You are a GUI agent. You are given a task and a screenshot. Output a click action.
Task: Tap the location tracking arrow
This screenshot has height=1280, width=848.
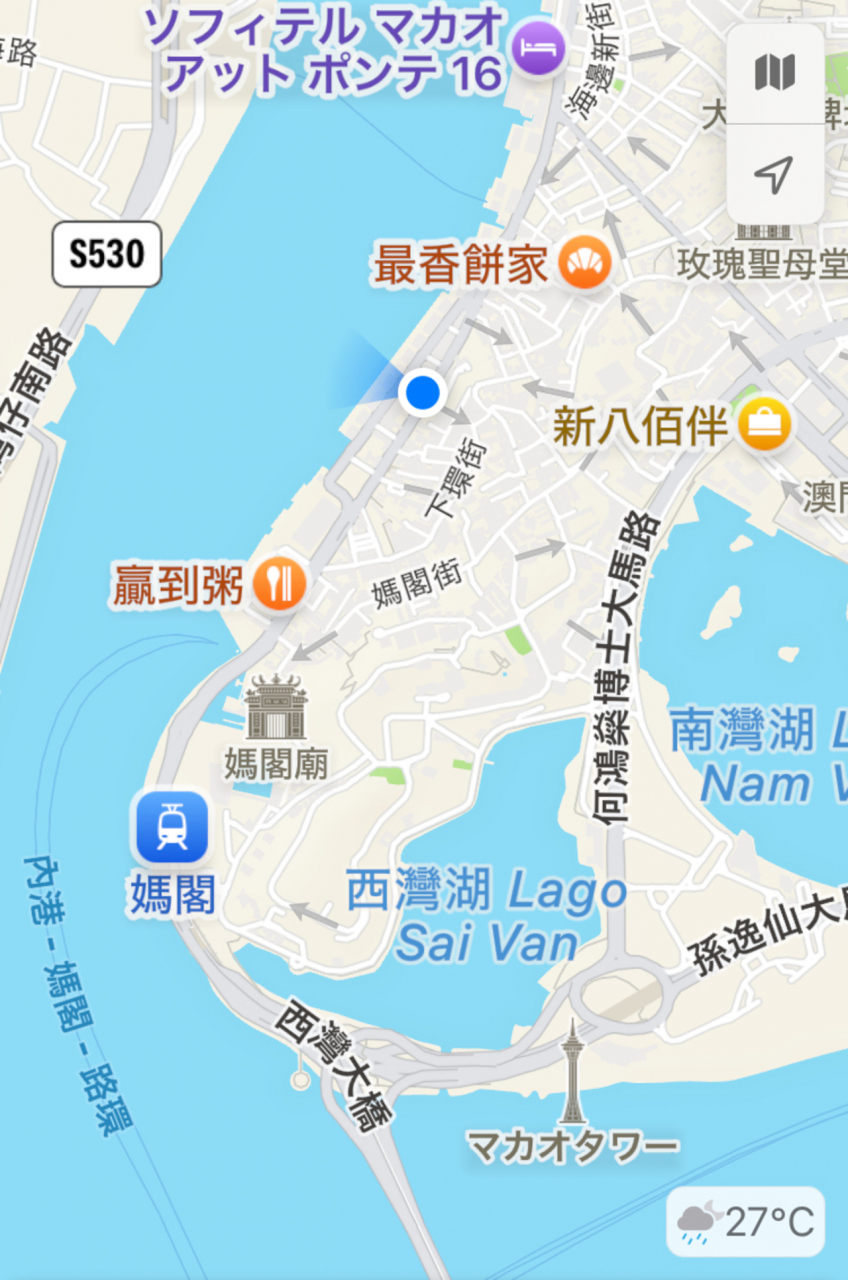click(x=775, y=175)
